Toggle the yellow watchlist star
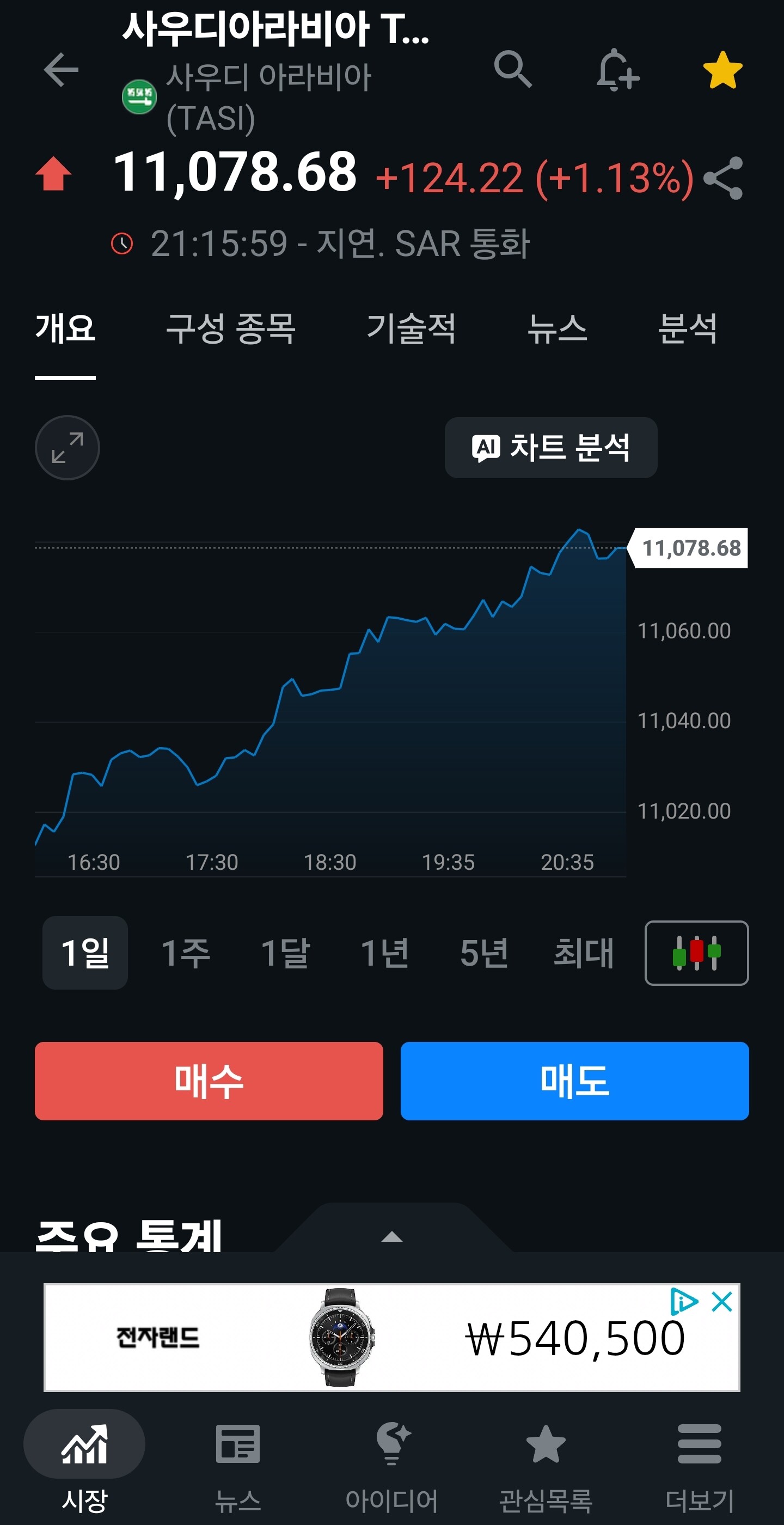The width and height of the screenshot is (784, 1525). click(722, 70)
